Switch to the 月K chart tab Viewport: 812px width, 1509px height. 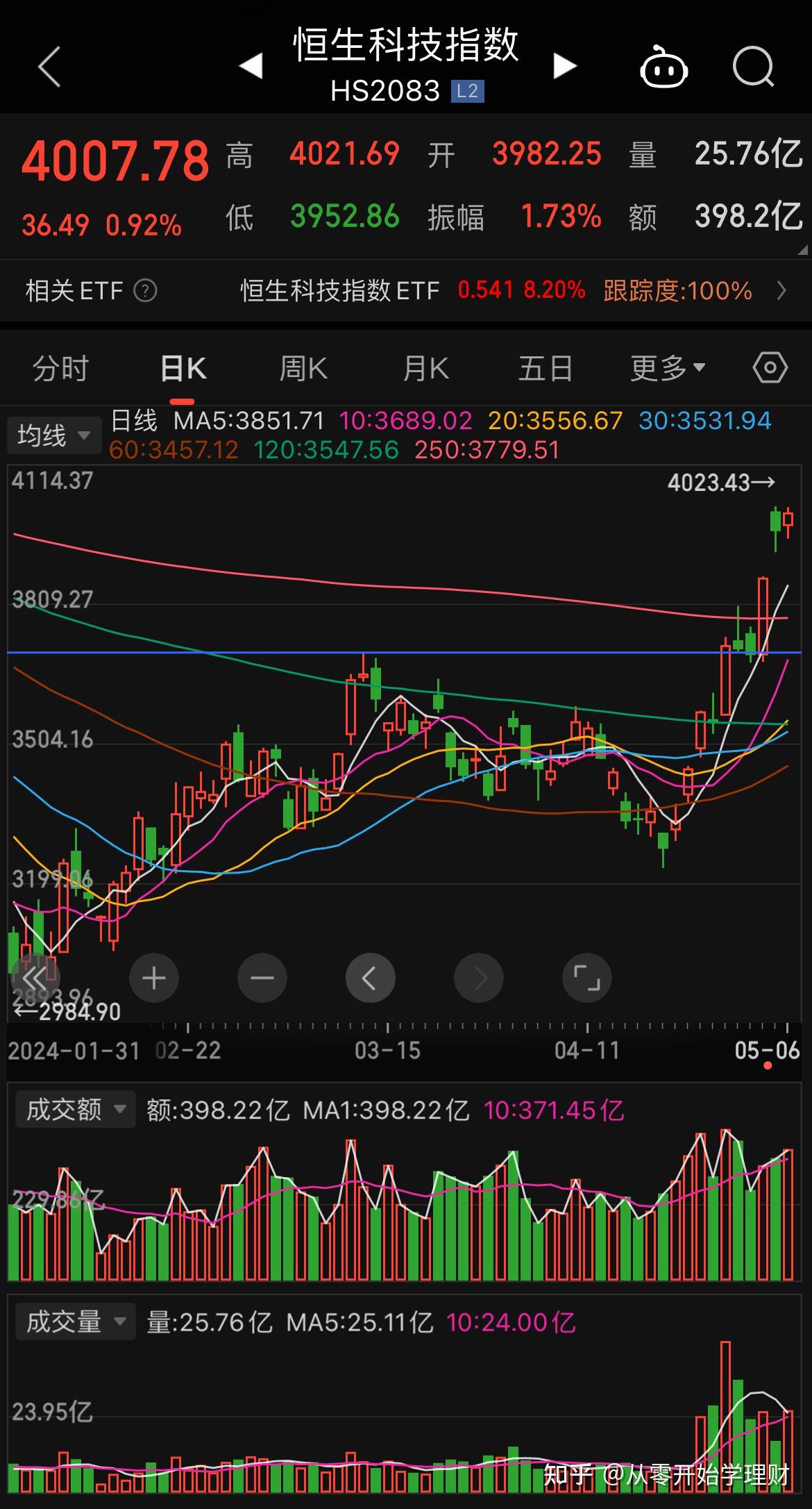[x=425, y=368]
